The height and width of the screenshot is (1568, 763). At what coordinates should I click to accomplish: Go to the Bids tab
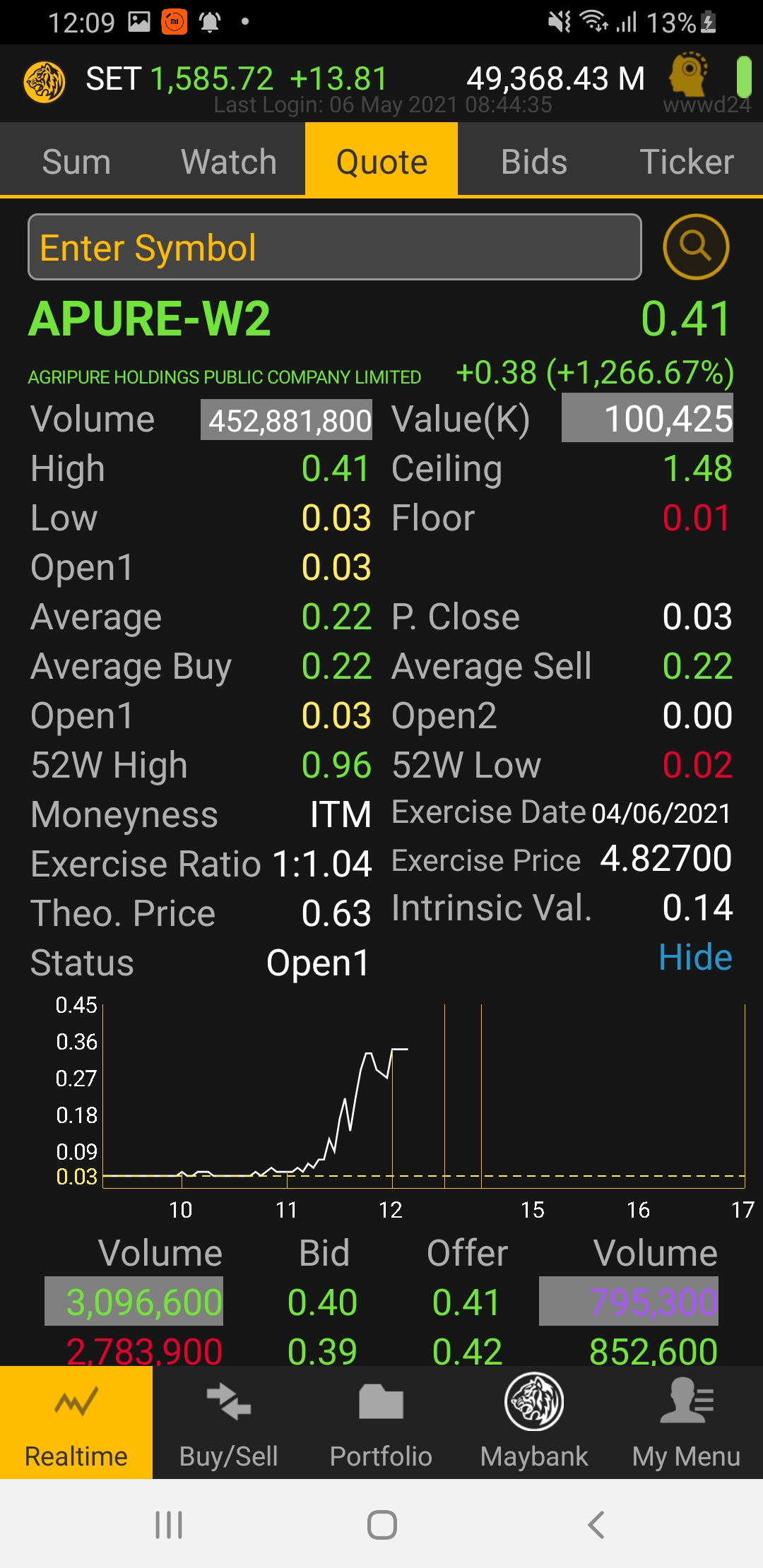(x=534, y=161)
